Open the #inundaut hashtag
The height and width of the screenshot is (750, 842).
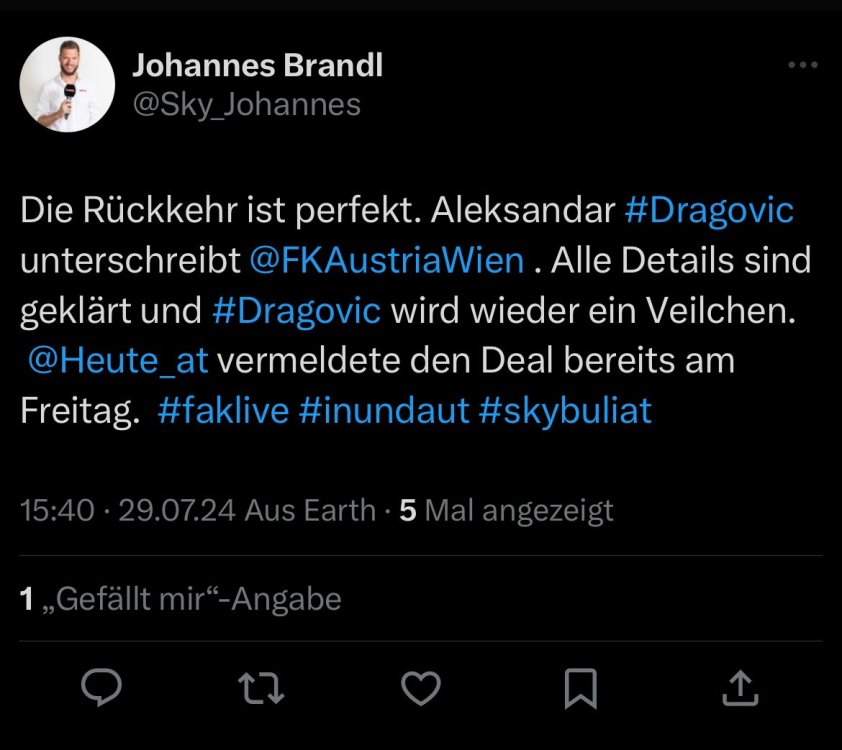(x=384, y=410)
